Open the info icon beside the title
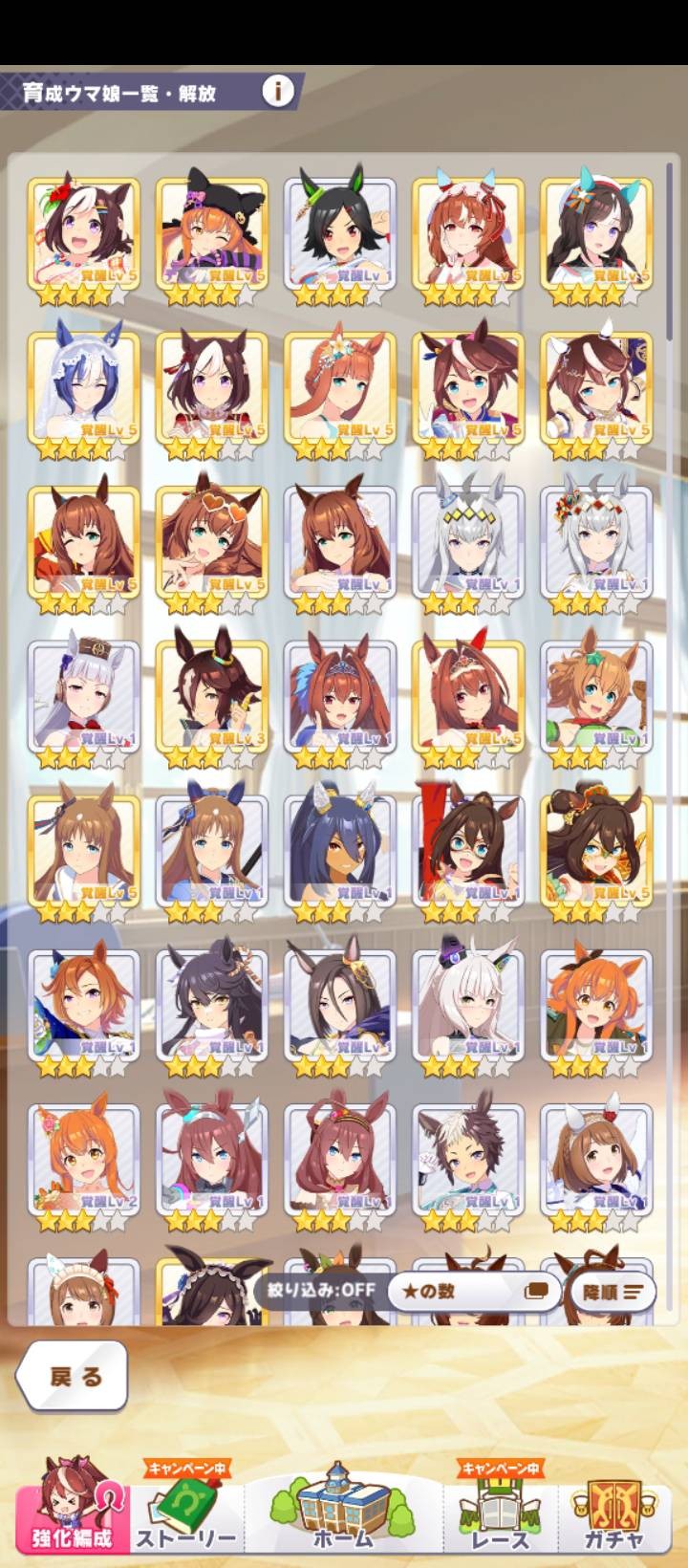This screenshot has width=688, height=1568. click(278, 91)
